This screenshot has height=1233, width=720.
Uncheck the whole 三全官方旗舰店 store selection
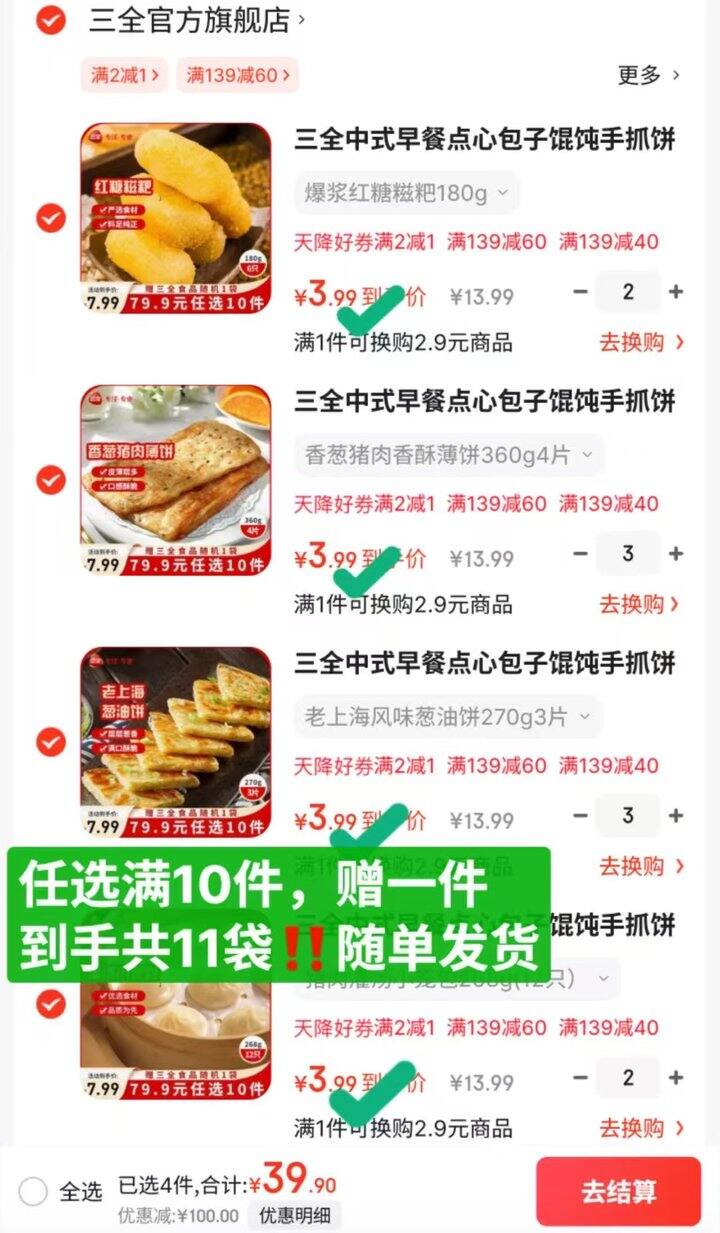(x=50, y=20)
